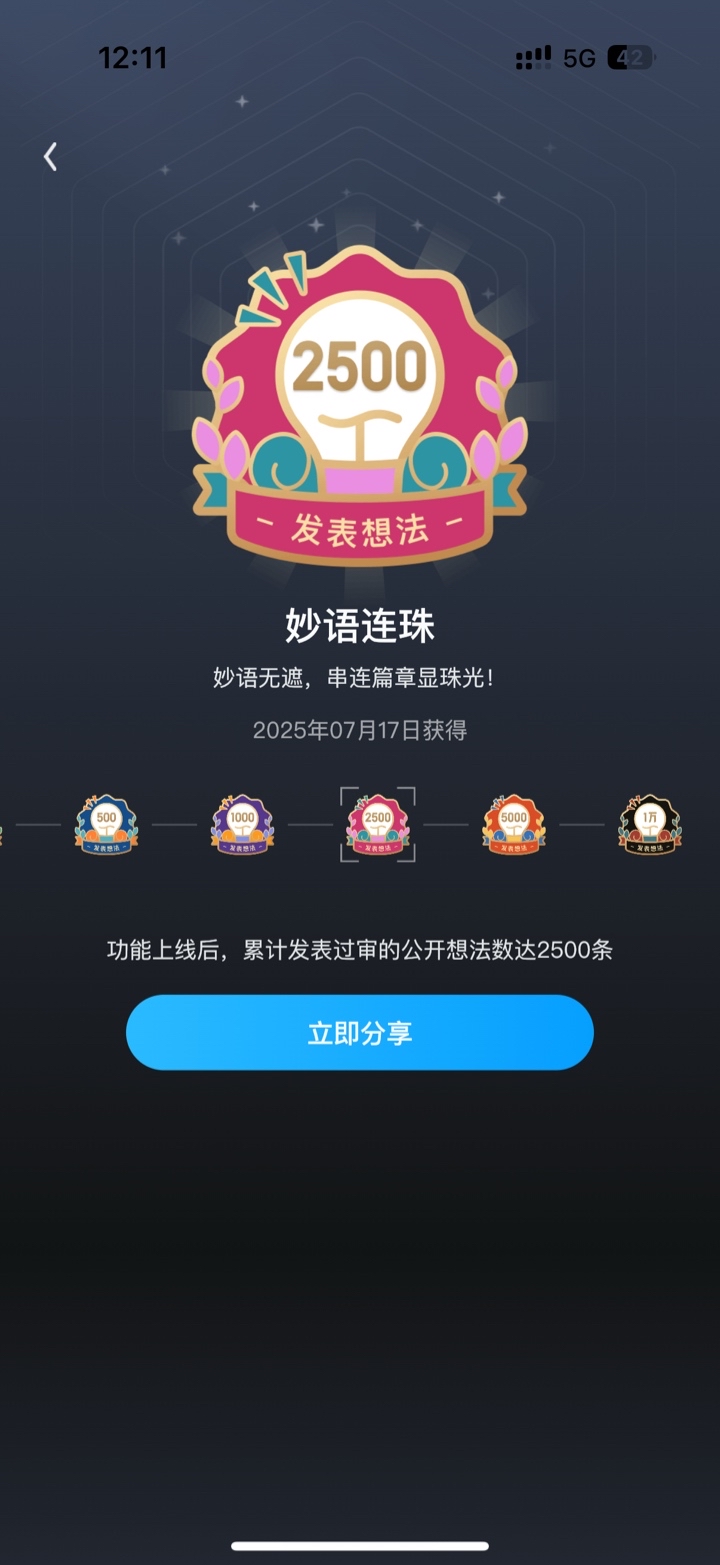Select the 5000 badge in the milestone row
Screen dimensions: 720x1565
[514, 825]
